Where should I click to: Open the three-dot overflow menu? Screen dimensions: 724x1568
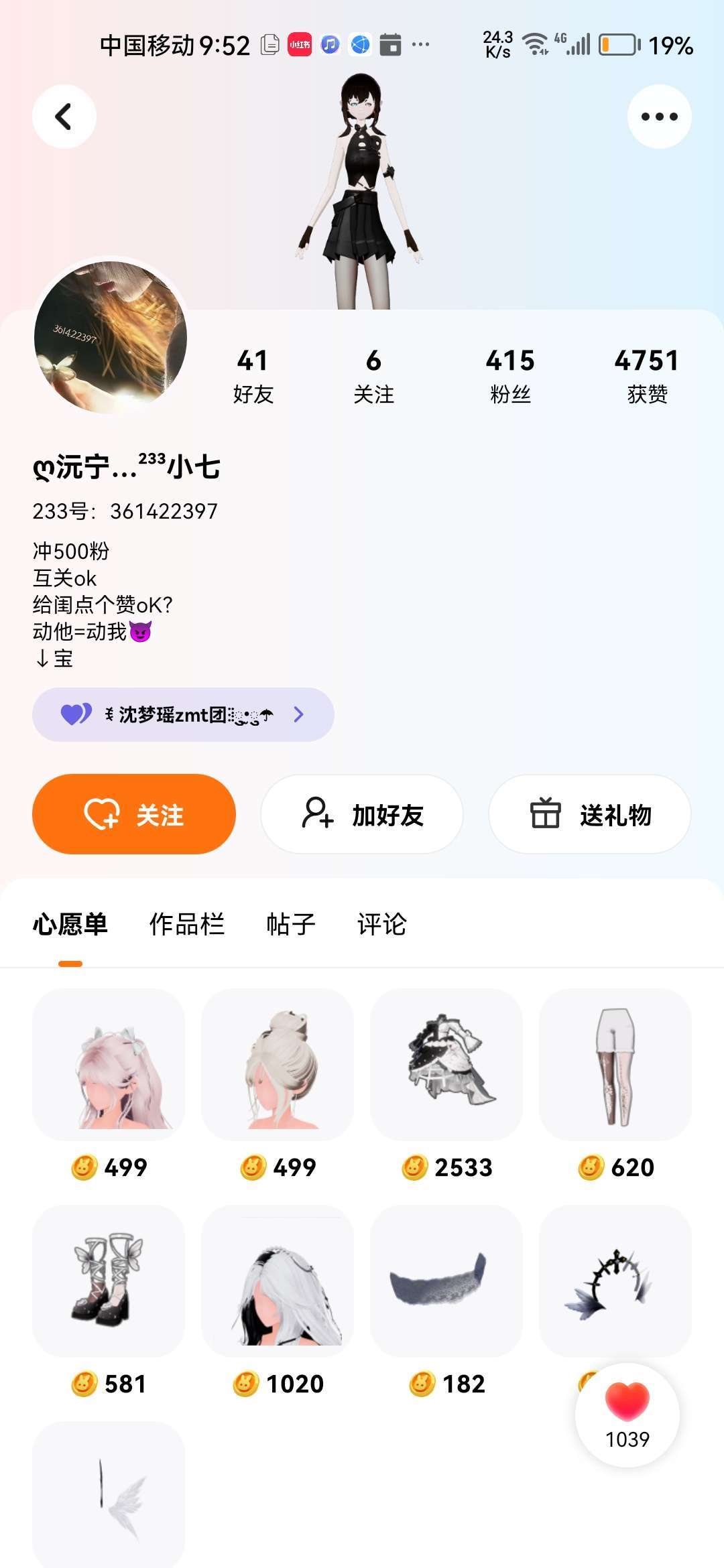tap(659, 117)
